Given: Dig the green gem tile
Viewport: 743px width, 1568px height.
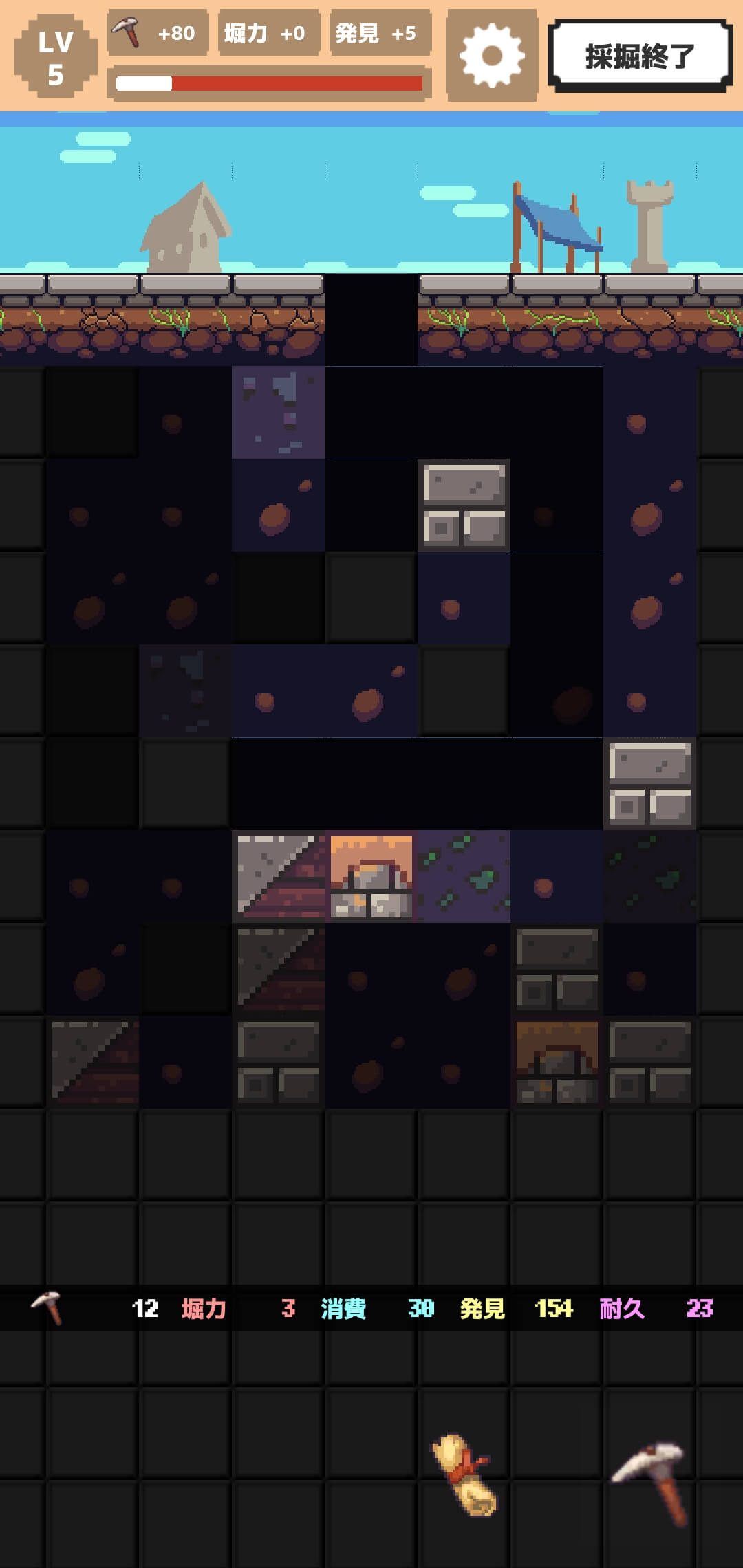Looking at the screenshot, I should pos(464,876).
